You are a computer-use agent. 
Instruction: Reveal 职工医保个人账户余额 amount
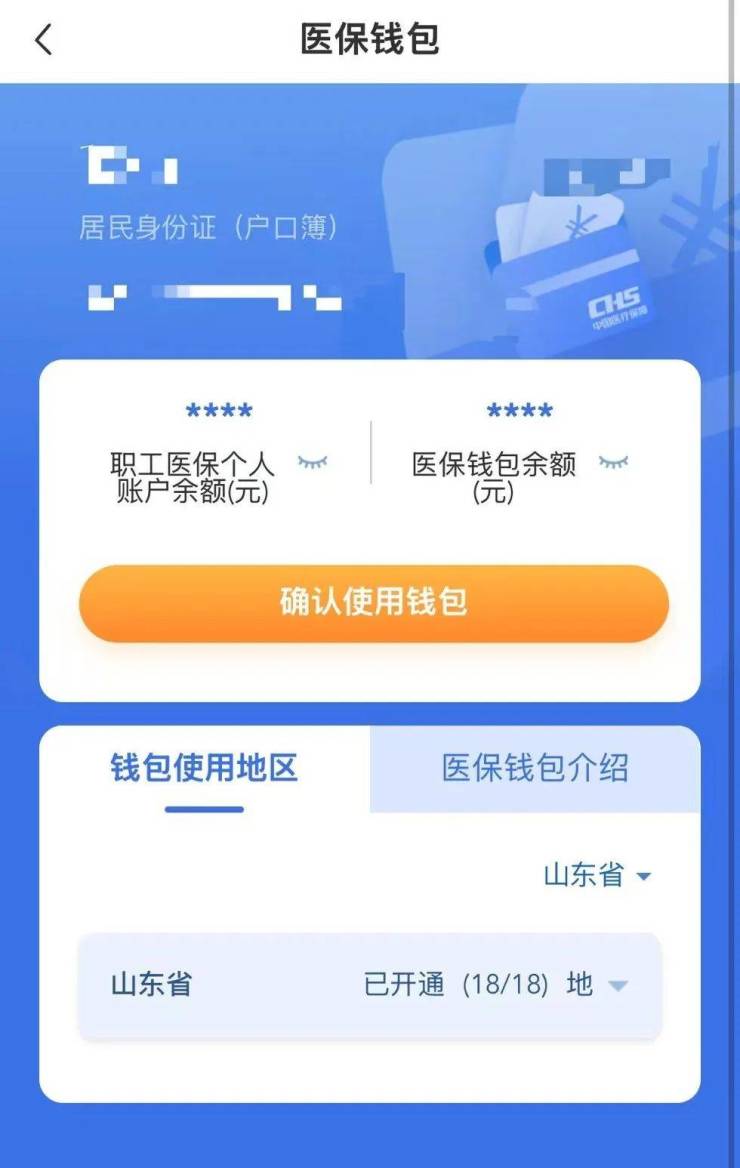[312, 463]
